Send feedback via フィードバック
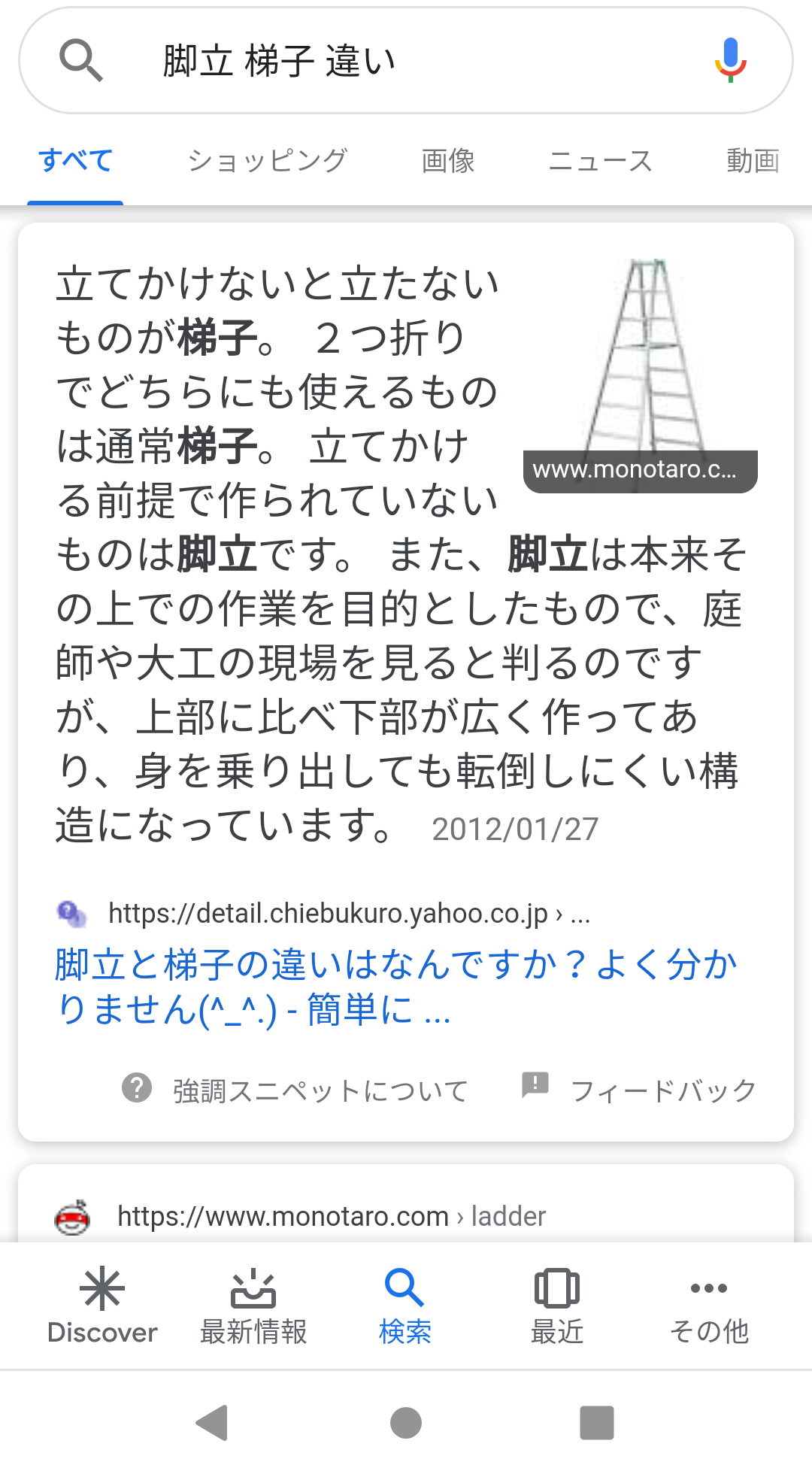The height and width of the screenshot is (1477, 812). (639, 1090)
